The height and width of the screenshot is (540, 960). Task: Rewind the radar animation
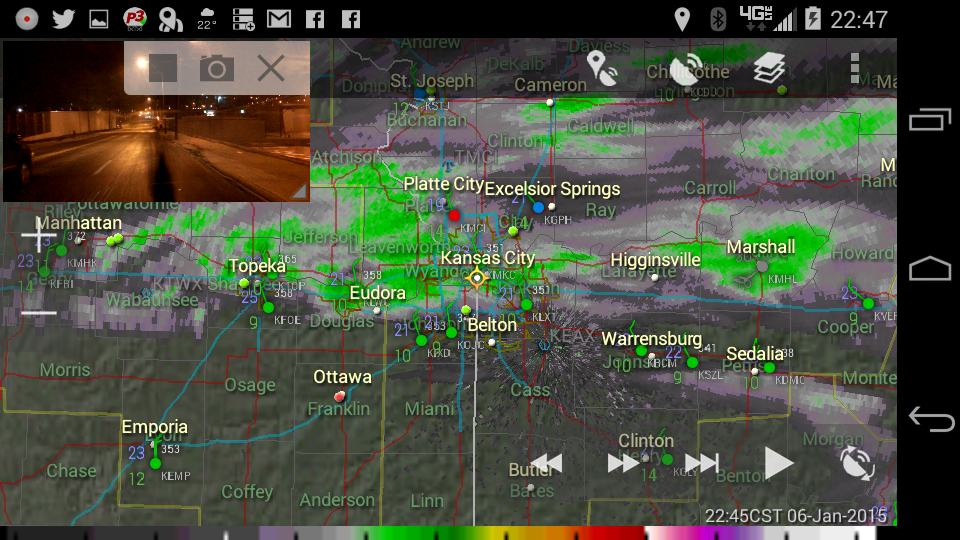546,463
